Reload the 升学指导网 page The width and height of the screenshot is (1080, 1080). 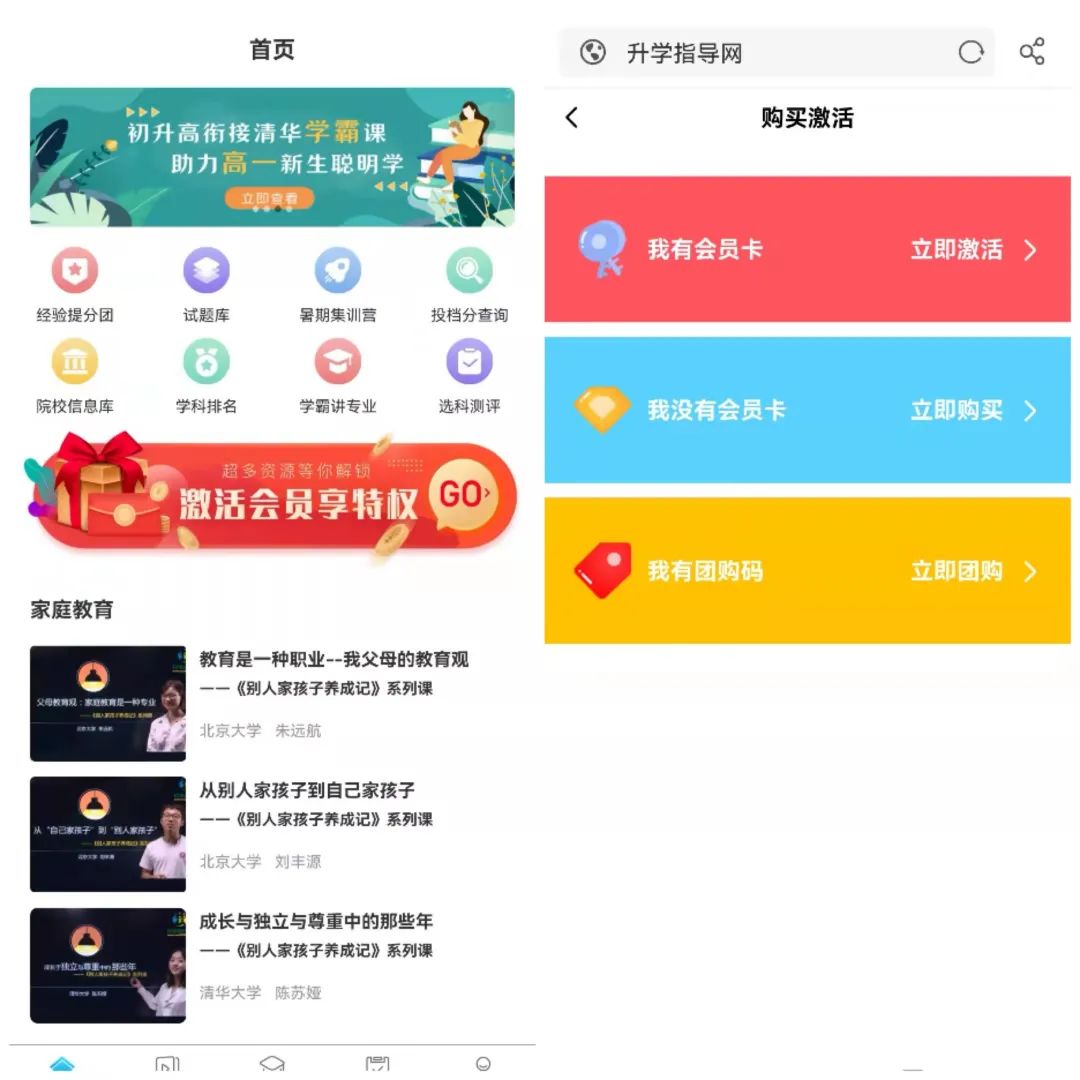[x=971, y=53]
